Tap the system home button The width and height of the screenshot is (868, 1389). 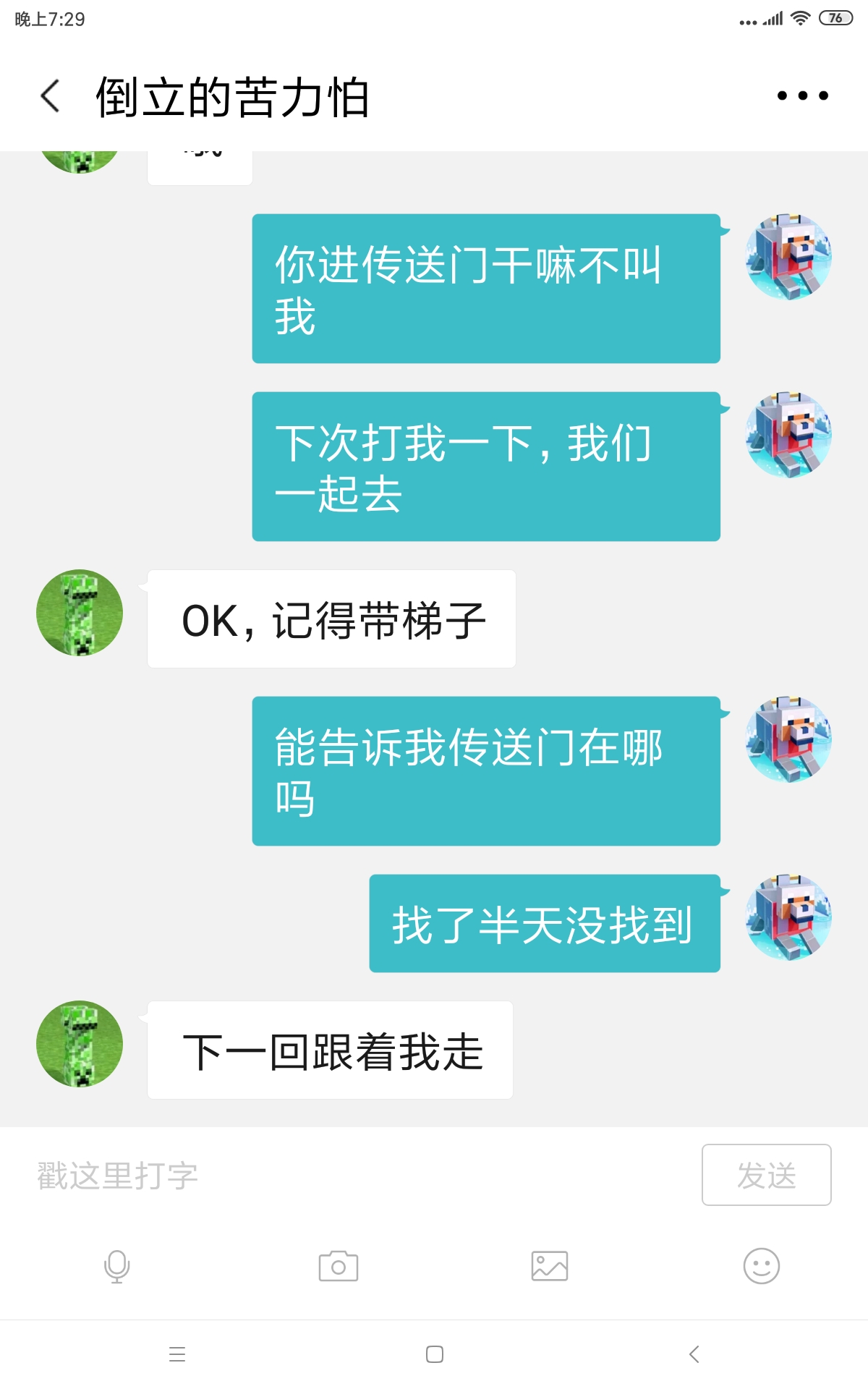click(434, 1354)
